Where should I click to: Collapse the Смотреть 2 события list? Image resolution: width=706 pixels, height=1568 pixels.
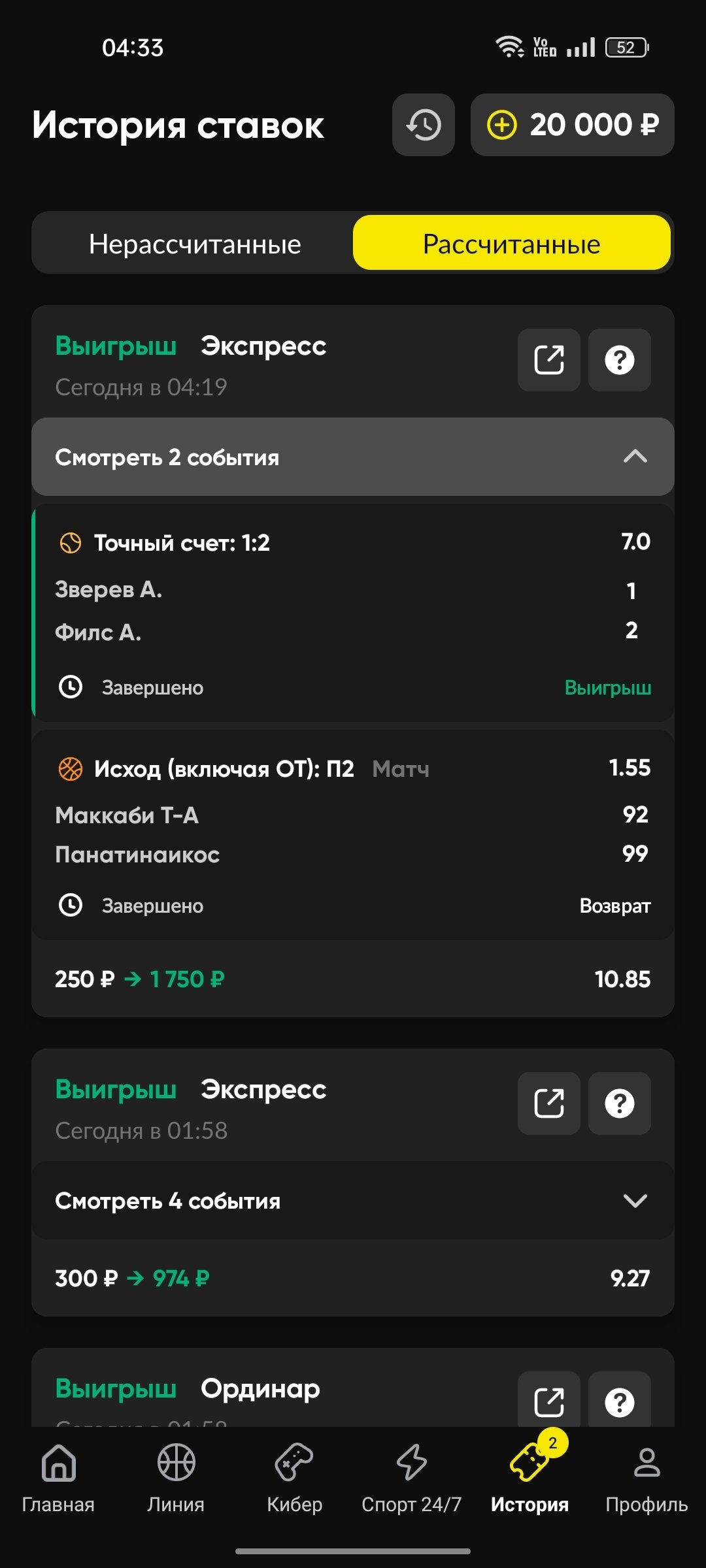click(353, 457)
